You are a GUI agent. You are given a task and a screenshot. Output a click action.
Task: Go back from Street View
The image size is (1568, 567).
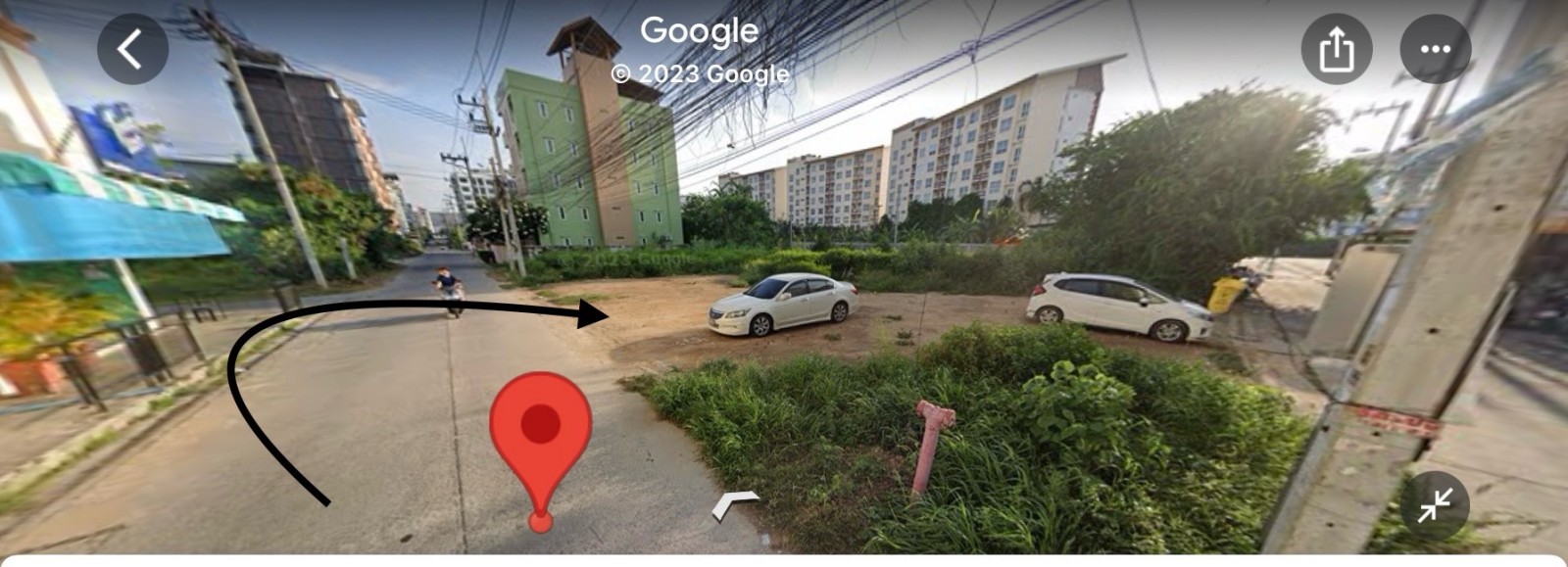point(132,49)
